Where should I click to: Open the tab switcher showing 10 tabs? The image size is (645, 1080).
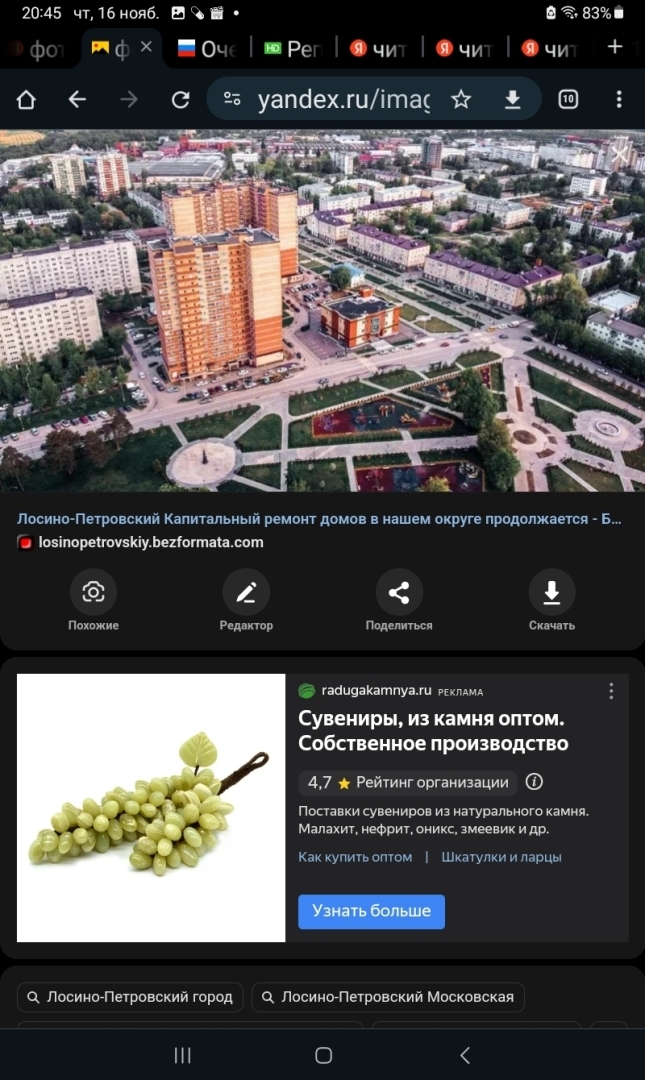pyautogui.click(x=568, y=99)
